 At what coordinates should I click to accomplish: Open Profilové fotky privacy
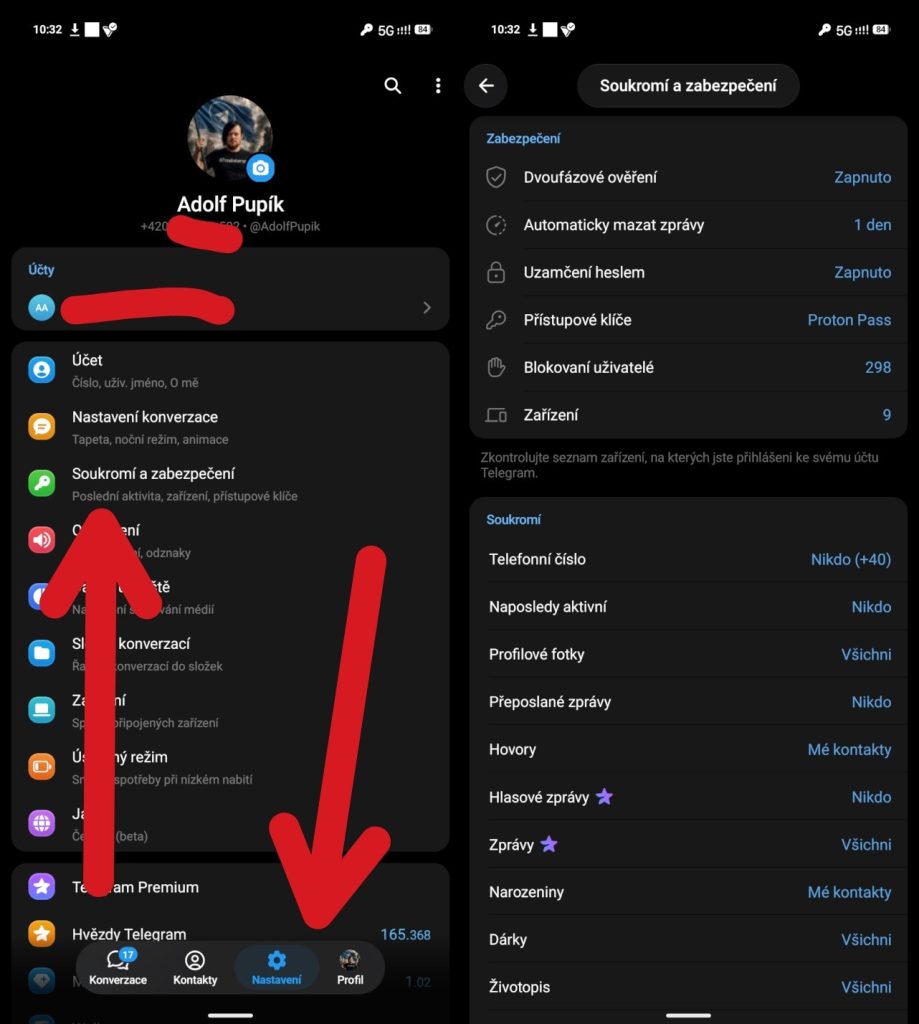[688, 654]
